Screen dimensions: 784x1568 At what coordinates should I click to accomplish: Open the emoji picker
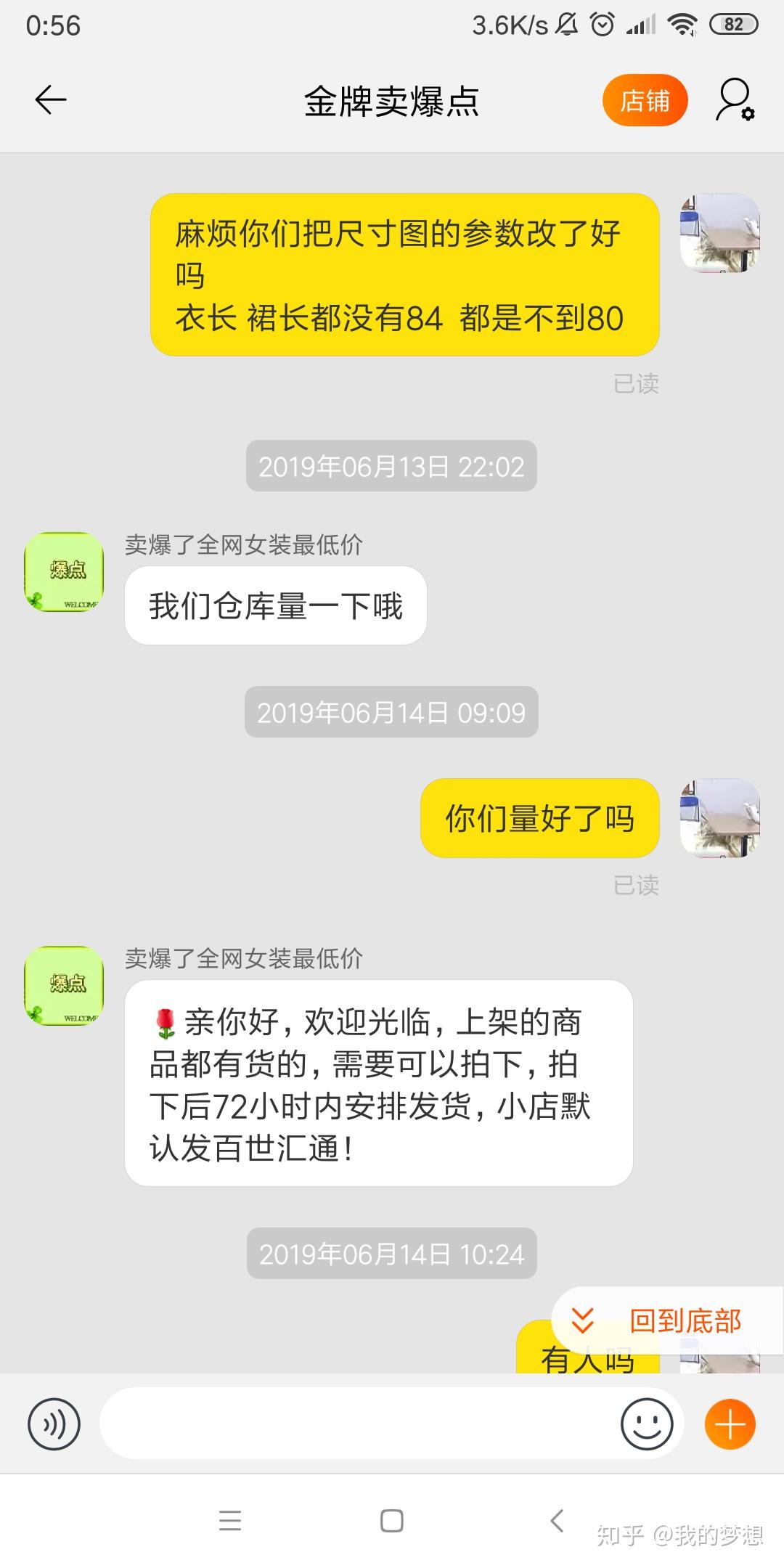(x=646, y=1424)
